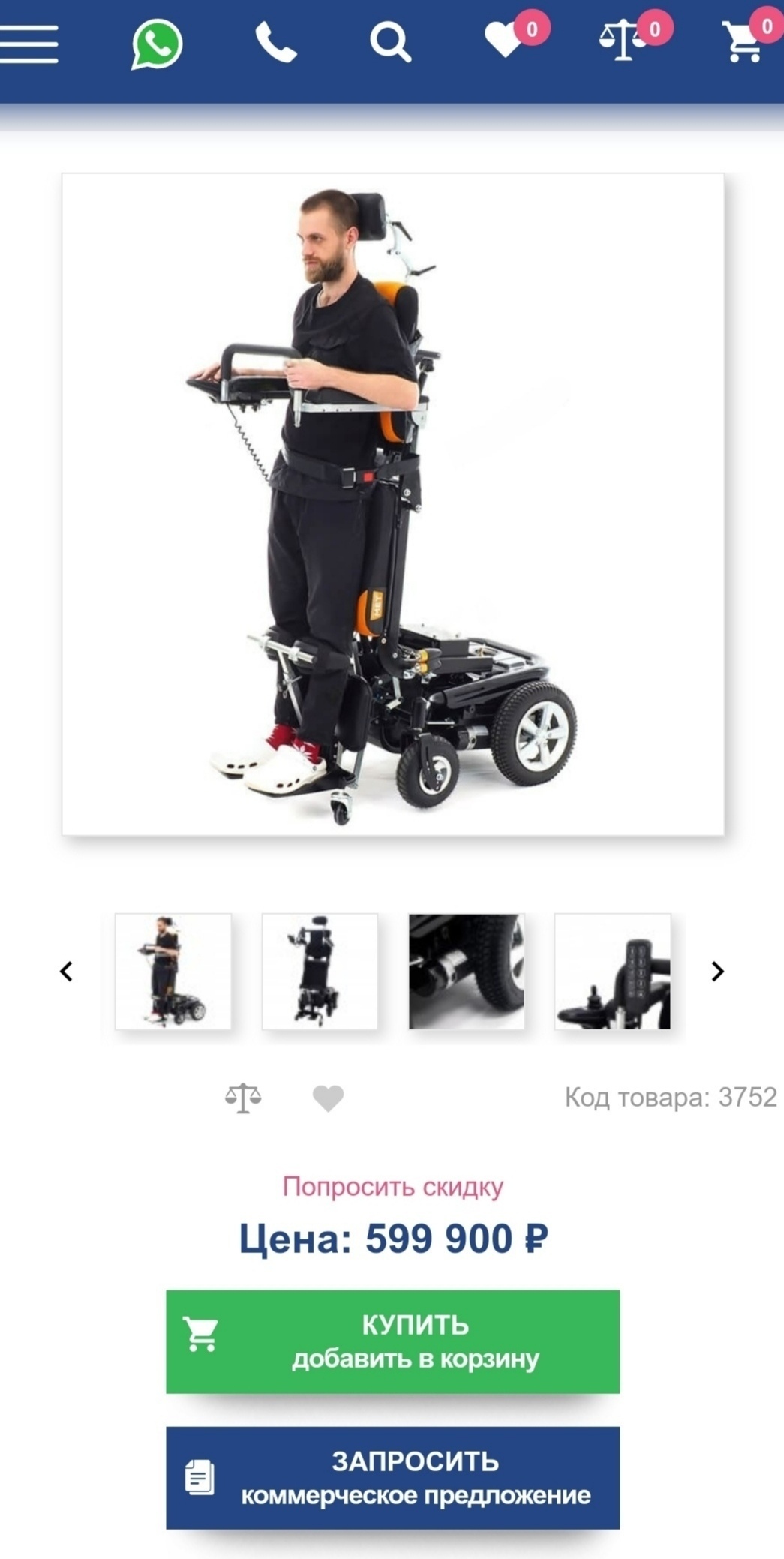Open the main wheelchair product photo
Viewport: 784px width, 1559px height.
point(393,504)
